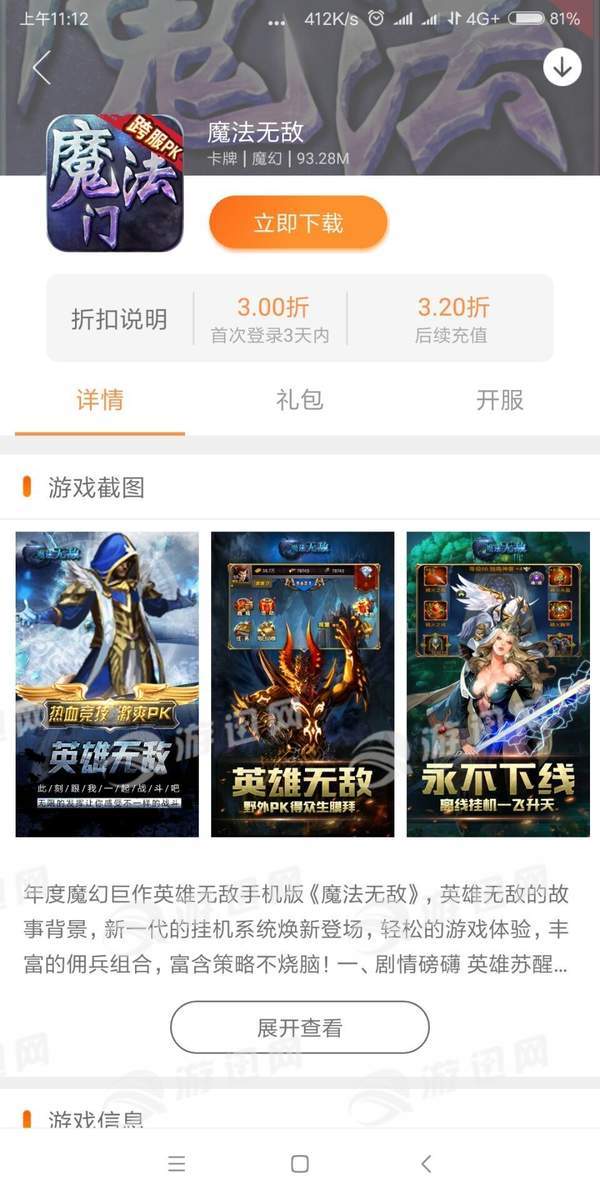Open the download manager arrow icon
This screenshot has width=600, height=1200.
tap(562, 67)
